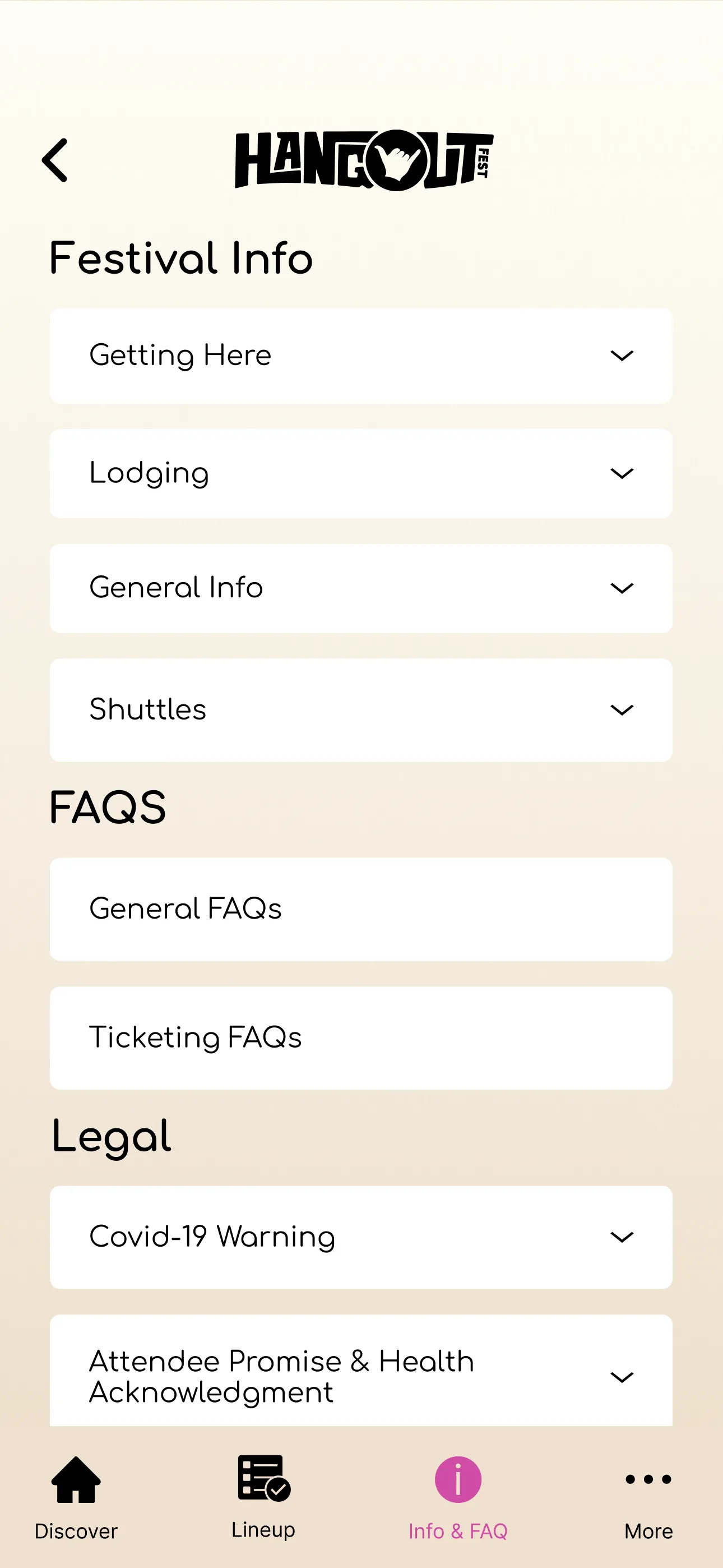Expand the Lodging section
Viewport: 723px width, 1568px height.
(x=361, y=473)
